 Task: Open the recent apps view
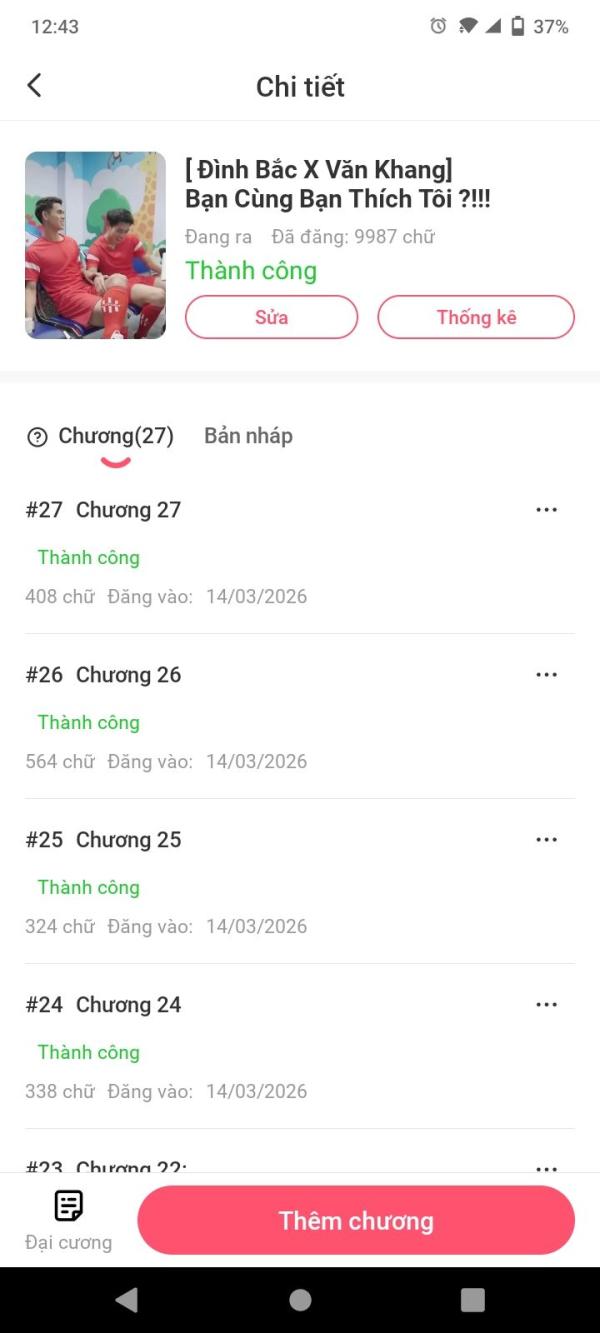pyautogui.click(x=472, y=1300)
